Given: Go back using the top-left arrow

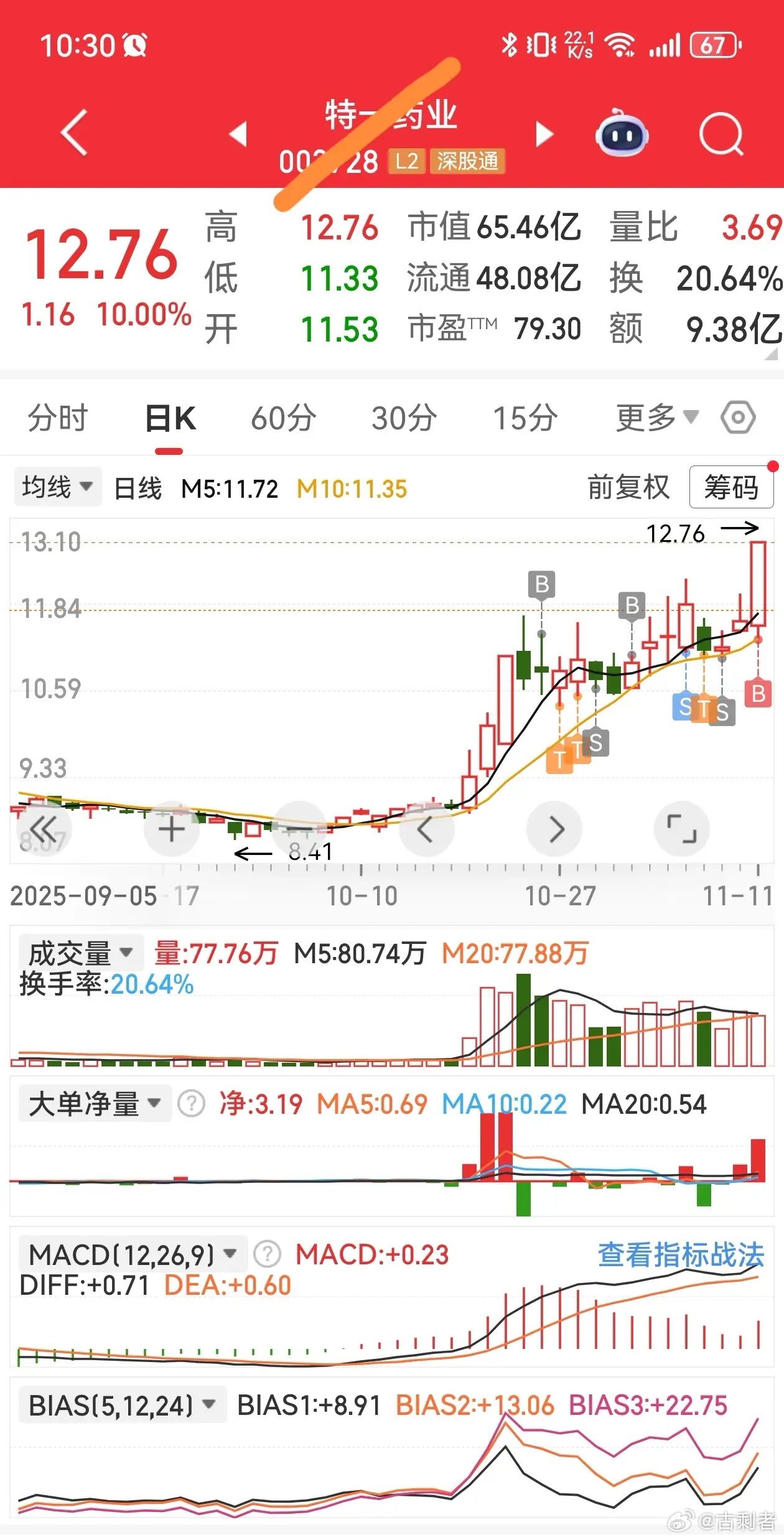Looking at the screenshot, I should pos(74,133).
